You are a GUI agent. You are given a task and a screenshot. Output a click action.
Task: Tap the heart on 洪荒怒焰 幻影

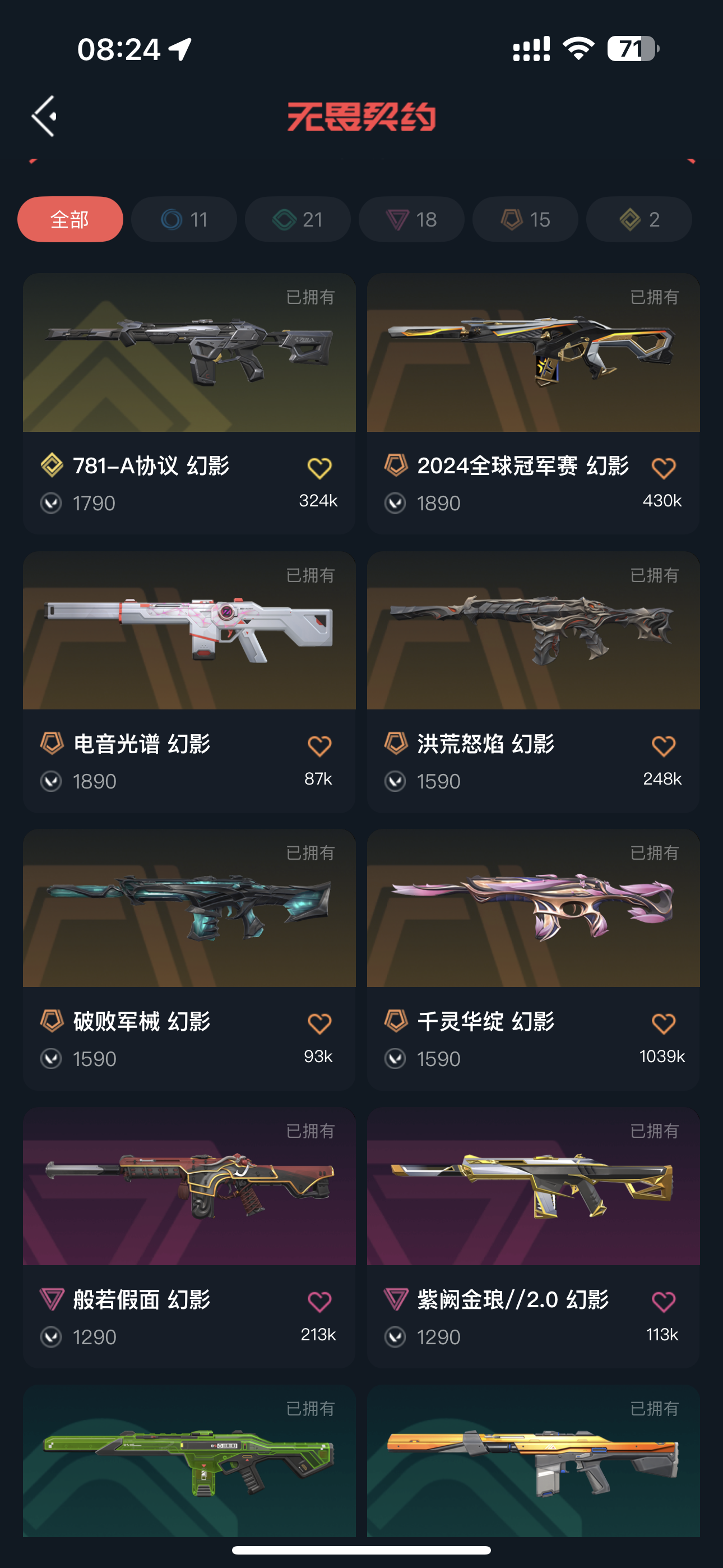pyautogui.click(x=664, y=746)
